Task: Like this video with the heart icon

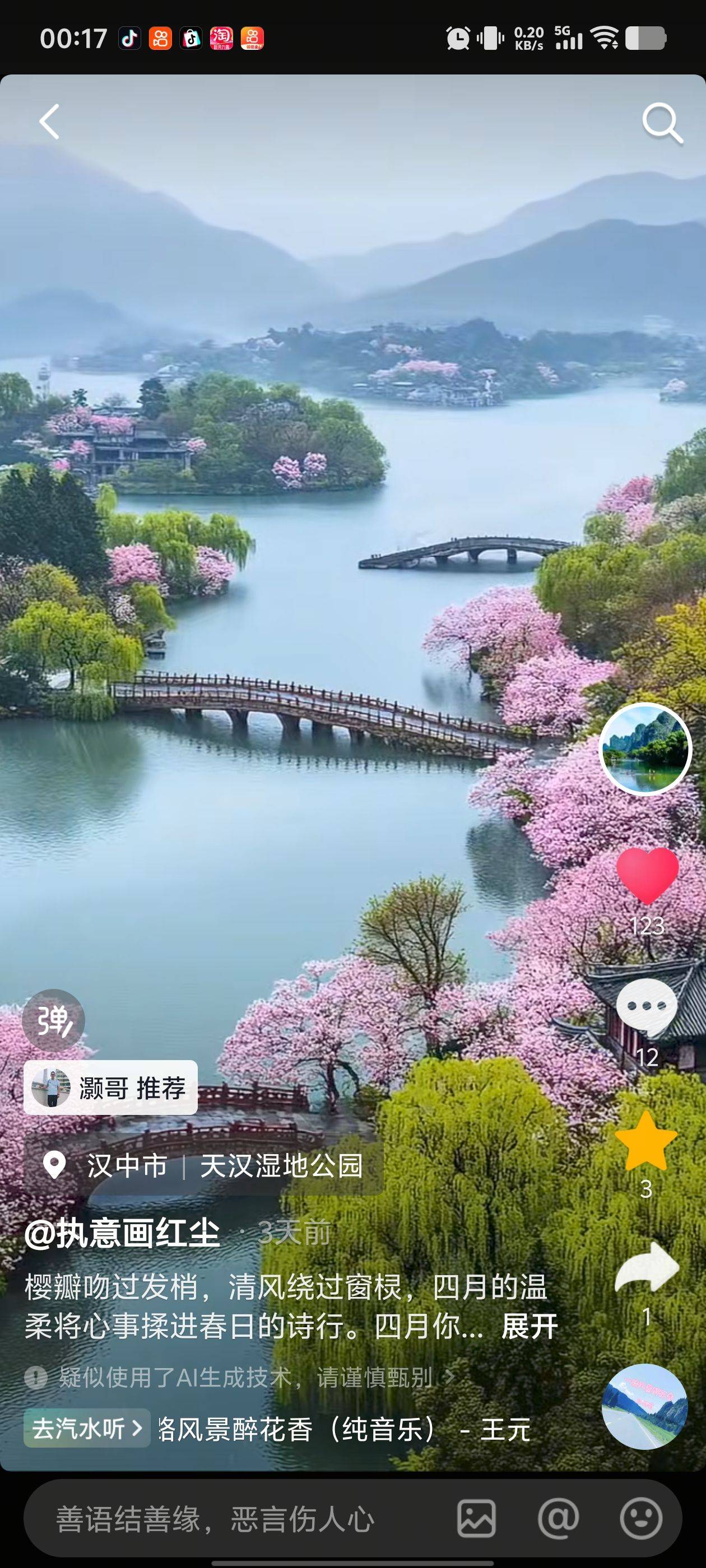Action: [x=647, y=875]
